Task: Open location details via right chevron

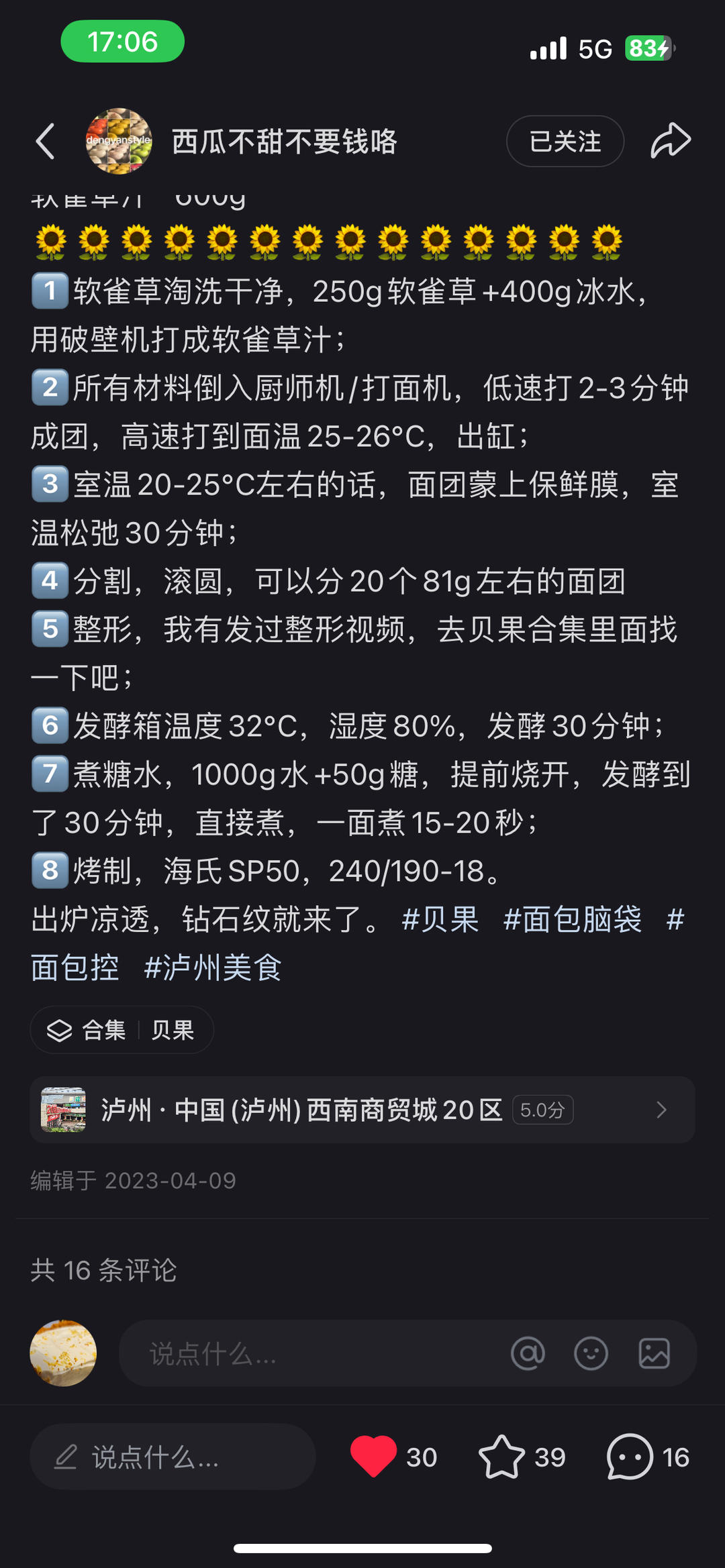Action: (661, 1110)
